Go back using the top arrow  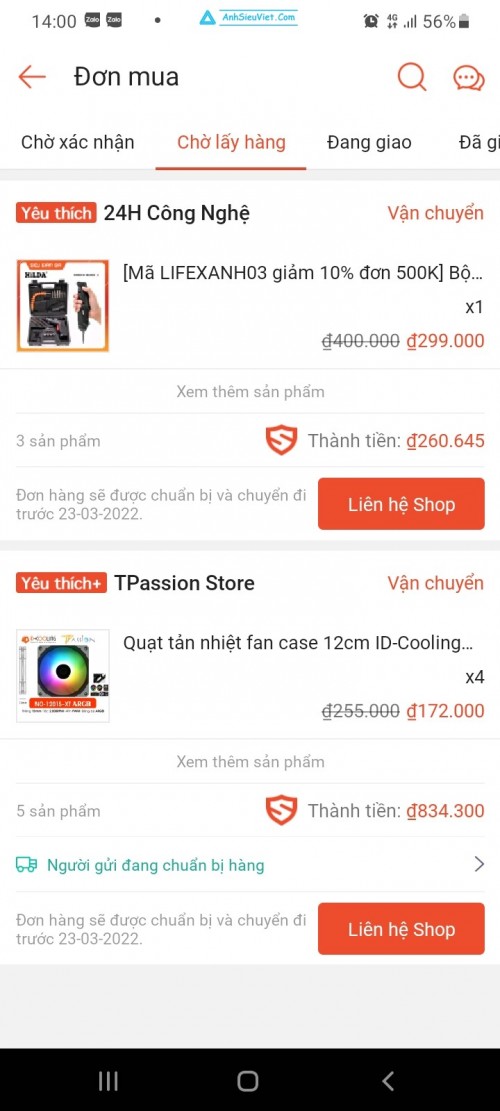click(32, 77)
